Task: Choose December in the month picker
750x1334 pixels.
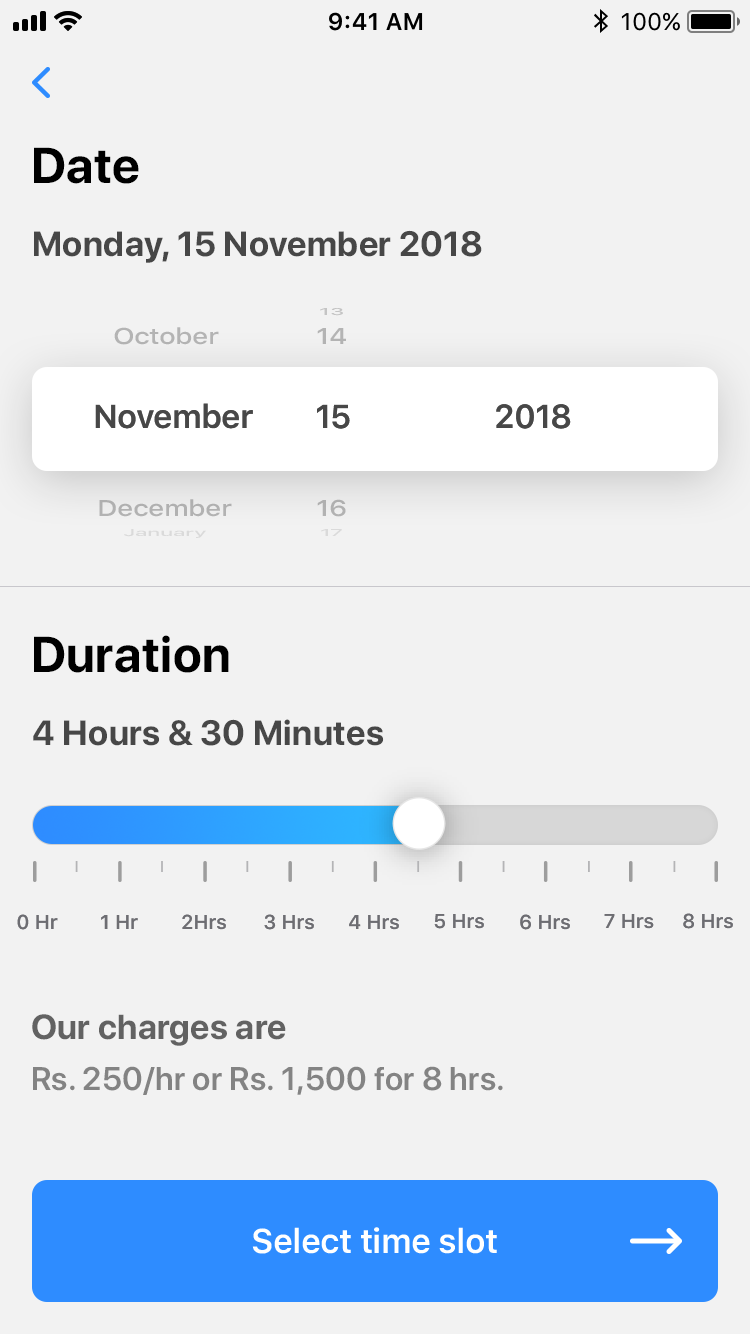Action: pos(165,508)
